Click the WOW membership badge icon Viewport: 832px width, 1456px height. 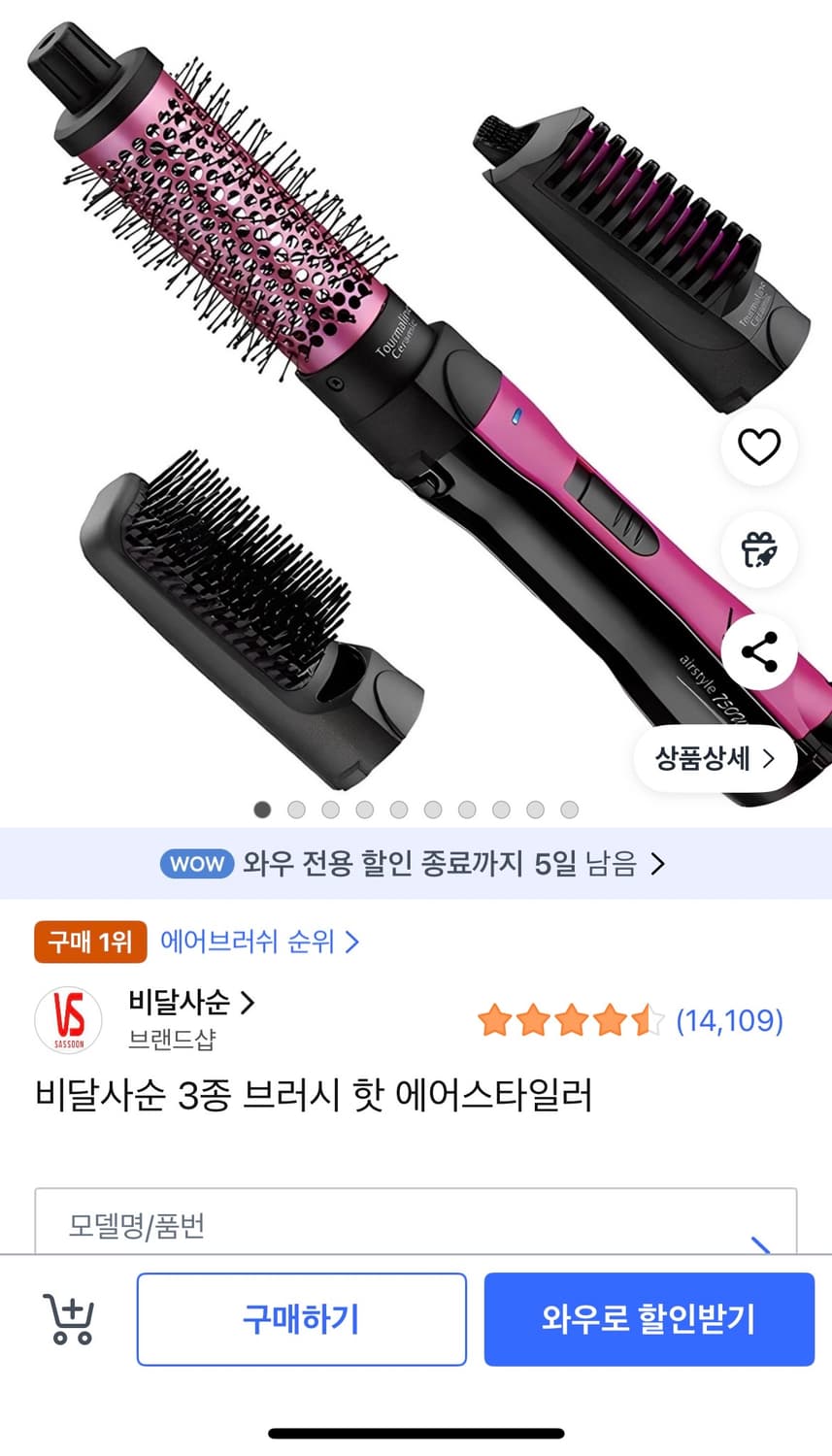[196, 864]
